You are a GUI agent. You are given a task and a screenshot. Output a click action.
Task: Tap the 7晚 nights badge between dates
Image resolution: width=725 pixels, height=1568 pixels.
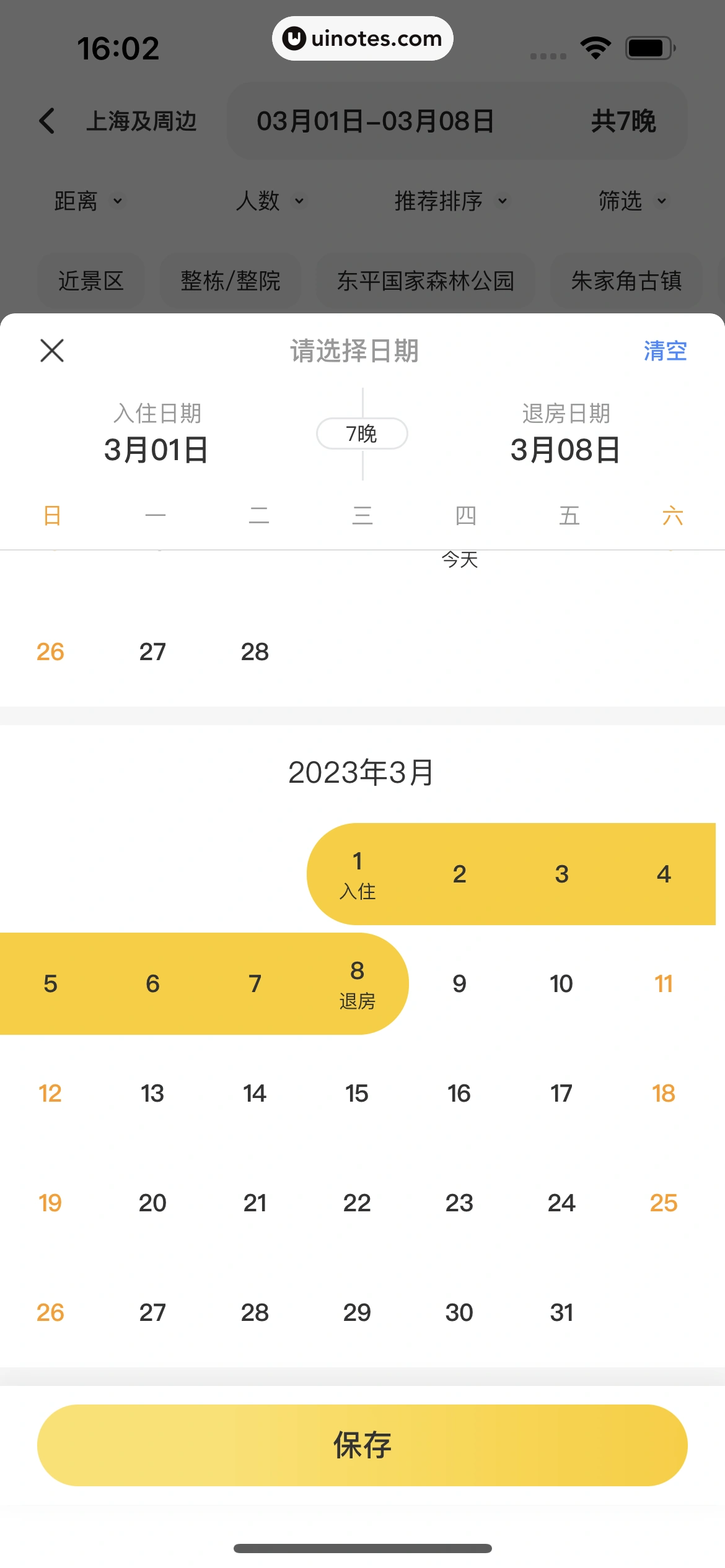(x=362, y=433)
